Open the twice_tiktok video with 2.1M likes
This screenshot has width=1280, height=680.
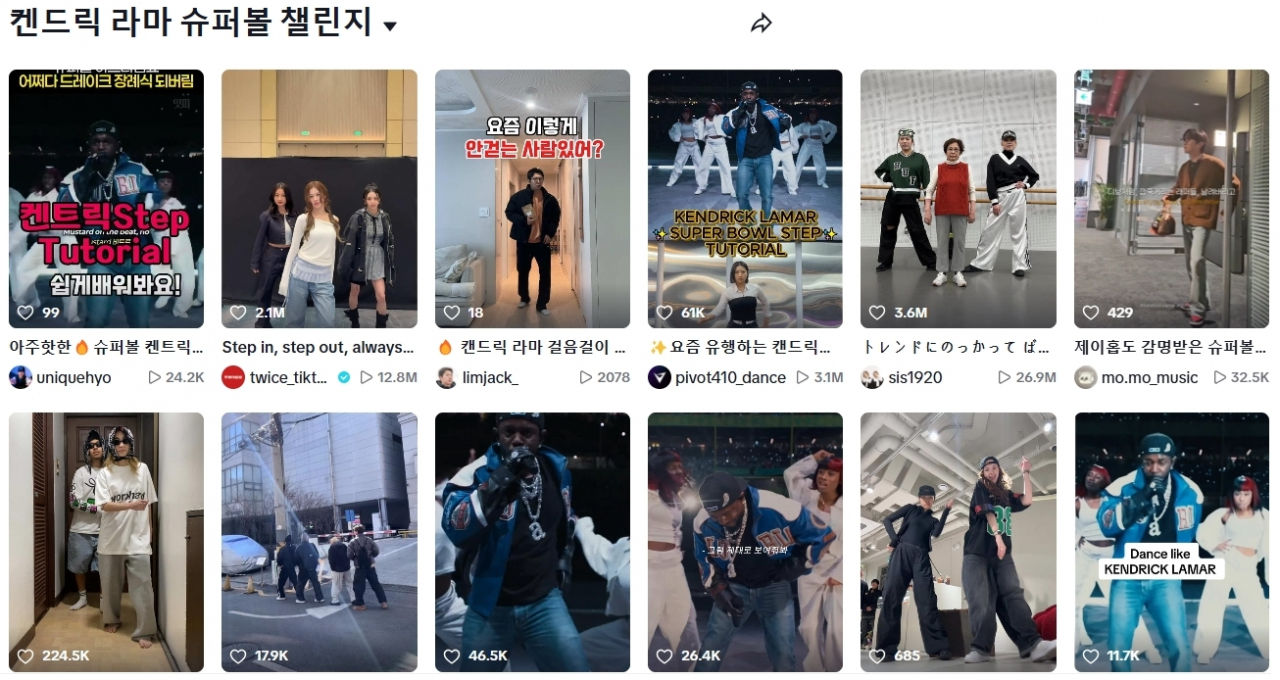tap(319, 198)
